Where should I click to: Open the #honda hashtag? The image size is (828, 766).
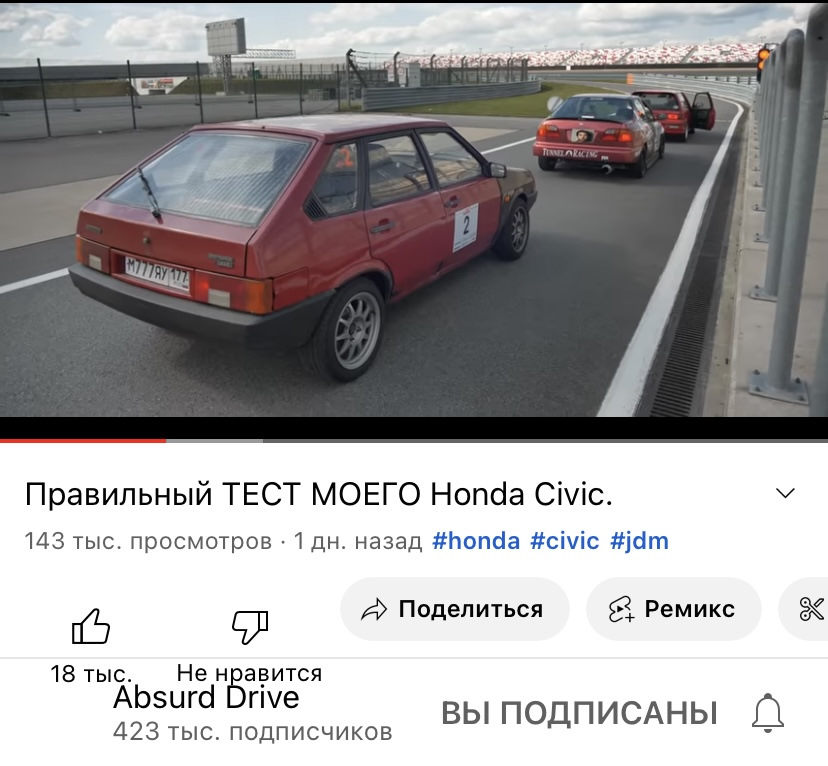[476, 541]
